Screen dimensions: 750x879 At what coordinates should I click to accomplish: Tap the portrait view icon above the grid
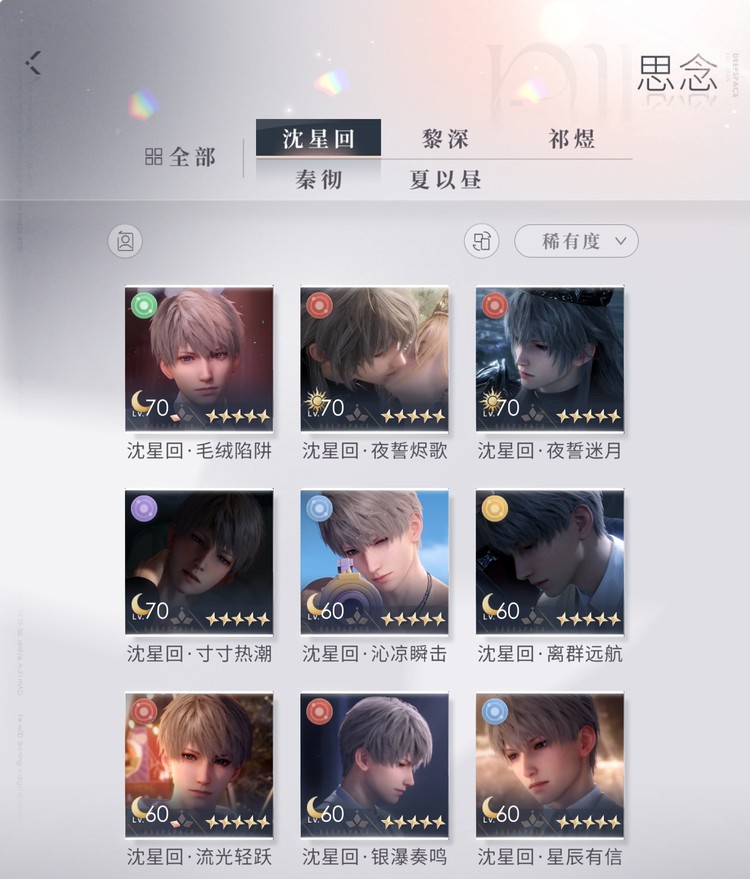click(x=125, y=241)
